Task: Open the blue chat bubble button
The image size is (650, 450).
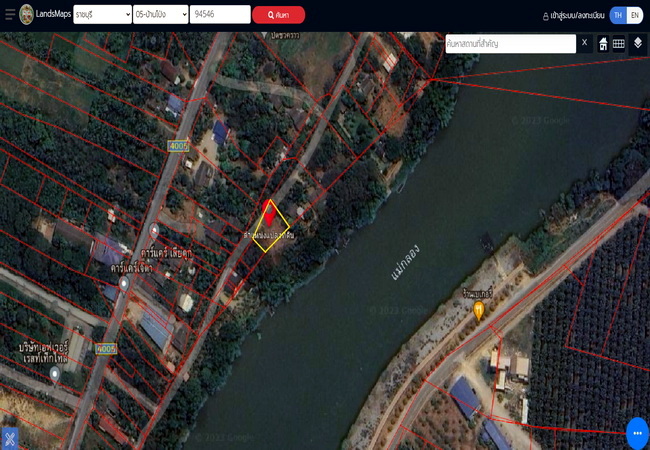Action: (637, 433)
